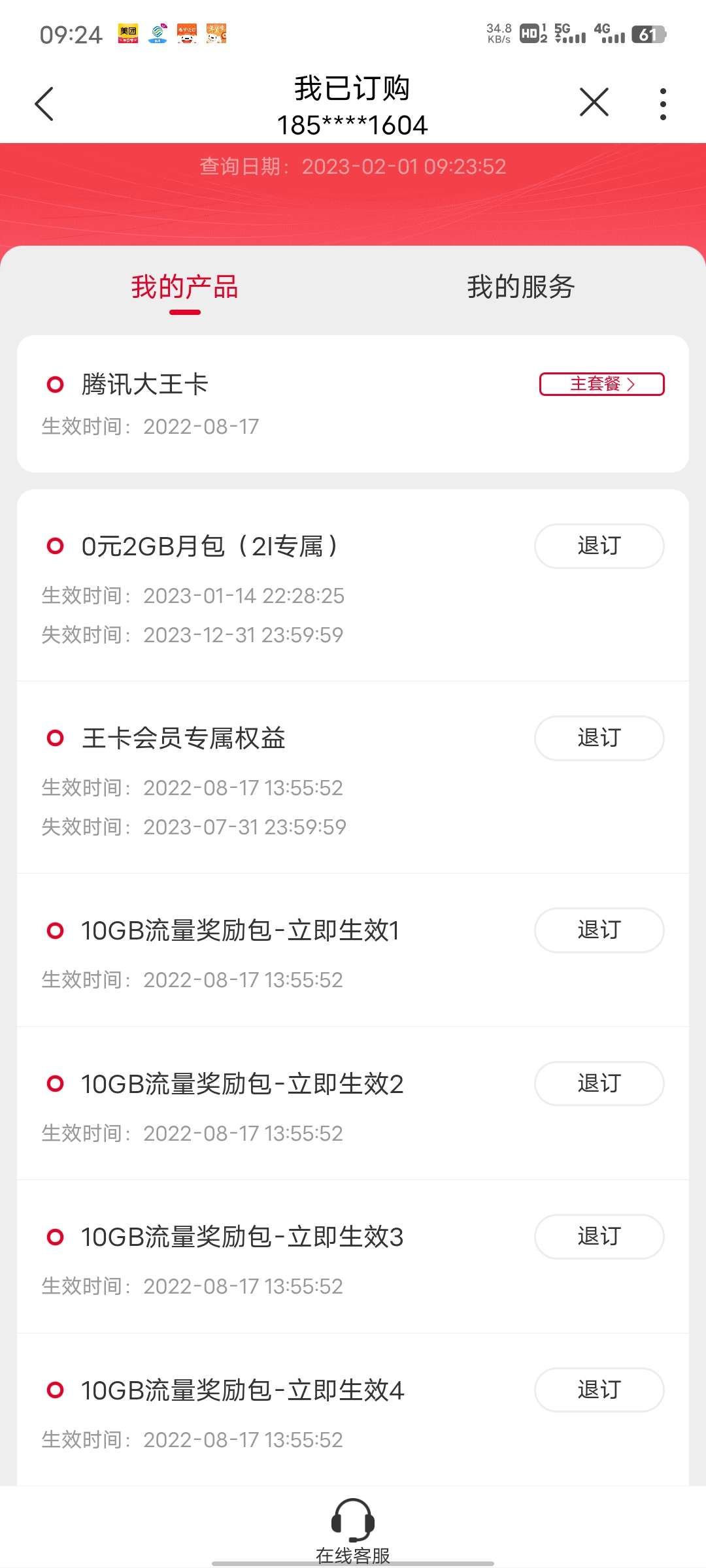Contact 在线客服 online support
The height and width of the screenshot is (1568, 706).
click(x=353, y=1531)
